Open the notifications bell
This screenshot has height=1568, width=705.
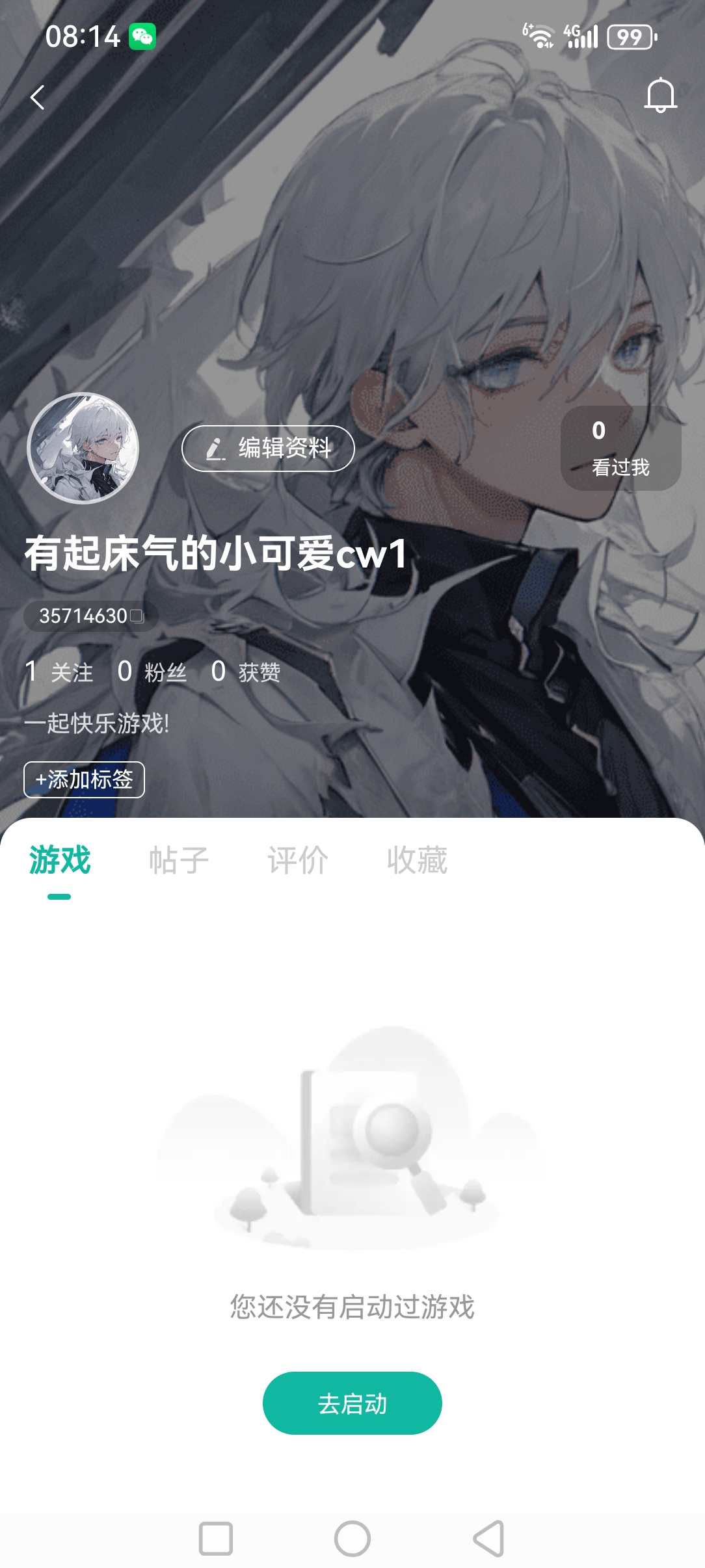point(660,96)
